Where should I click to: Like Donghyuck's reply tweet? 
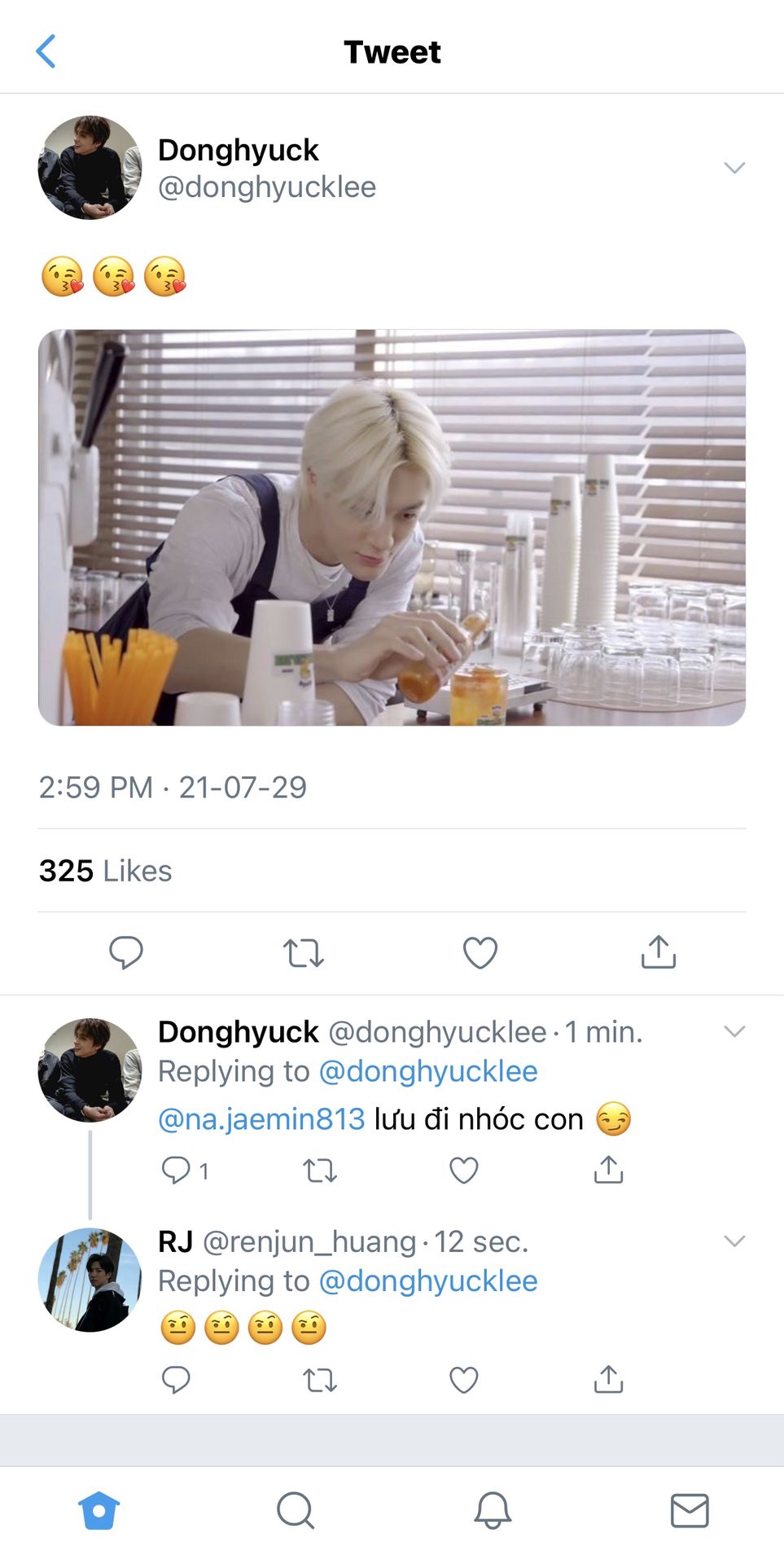click(464, 1171)
